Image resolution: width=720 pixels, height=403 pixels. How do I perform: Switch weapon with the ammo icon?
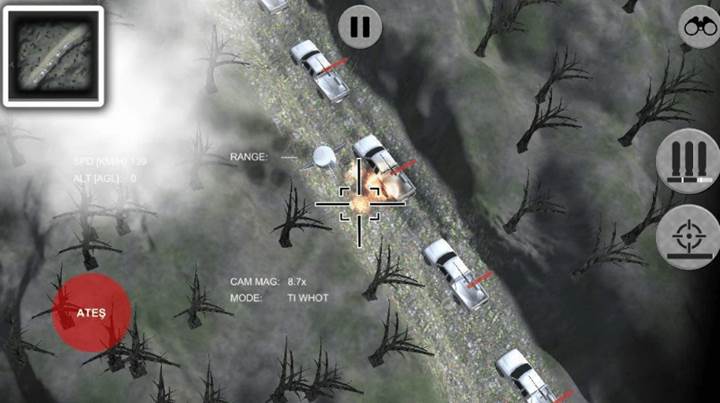pyautogui.click(x=688, y=162)
